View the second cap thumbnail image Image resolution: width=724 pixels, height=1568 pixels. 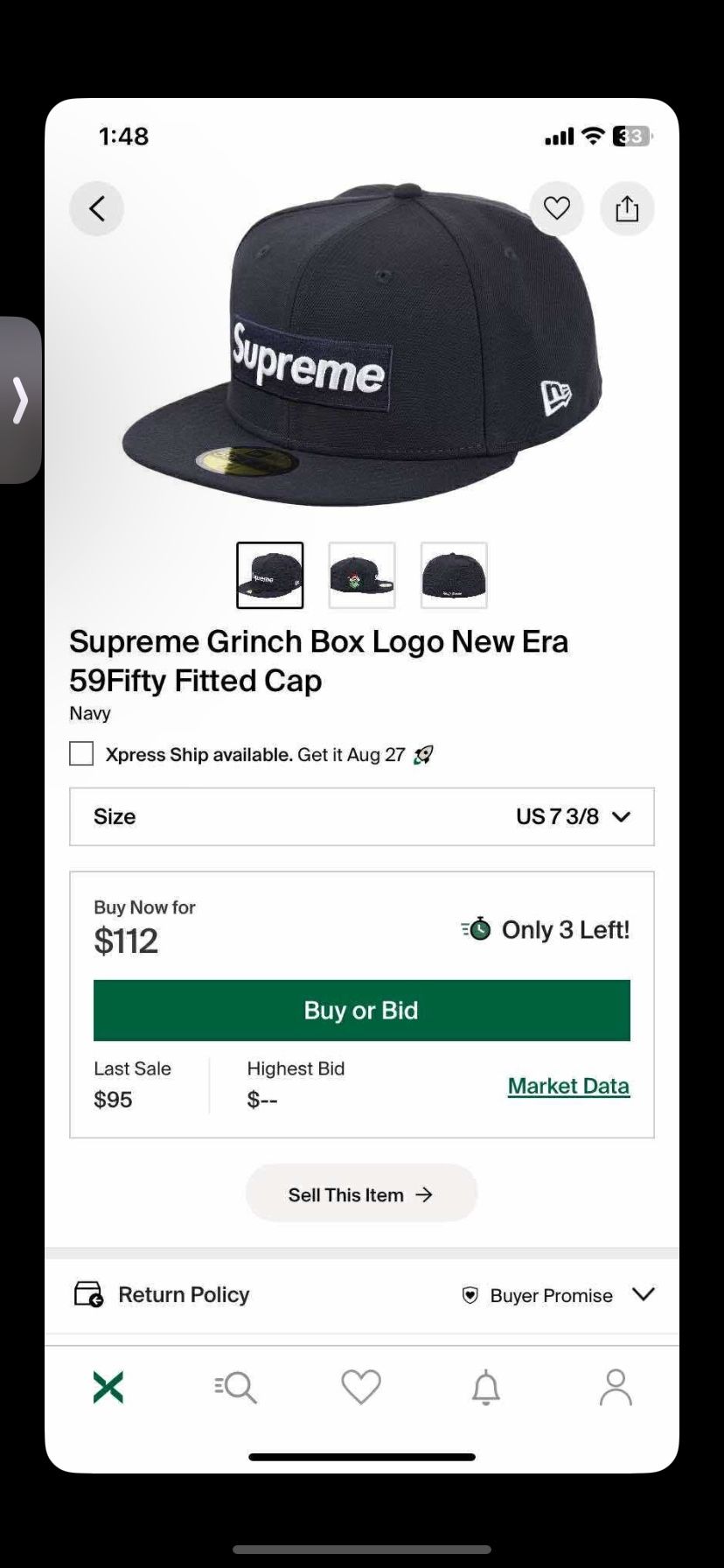362,575
